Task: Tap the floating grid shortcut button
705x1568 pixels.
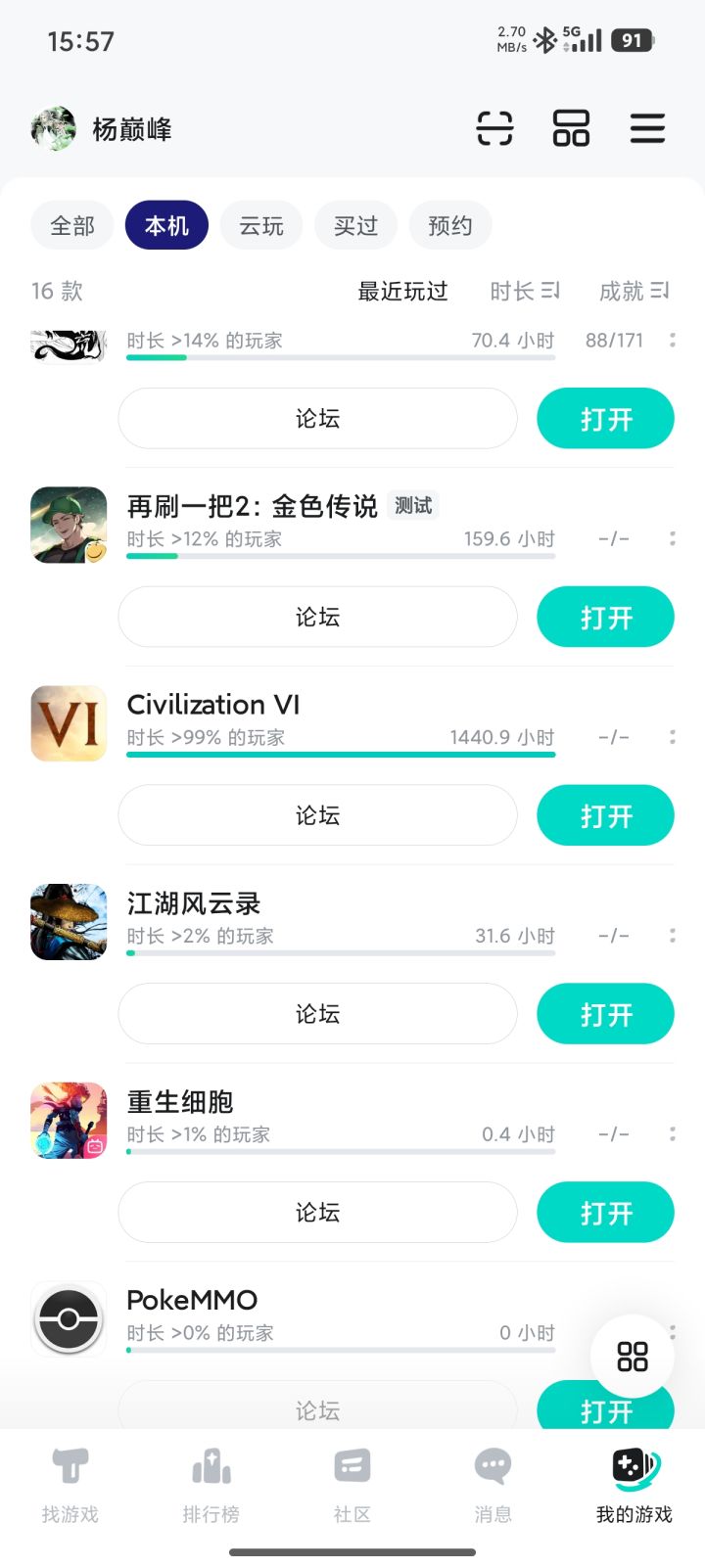Action: pos(633,1357)
